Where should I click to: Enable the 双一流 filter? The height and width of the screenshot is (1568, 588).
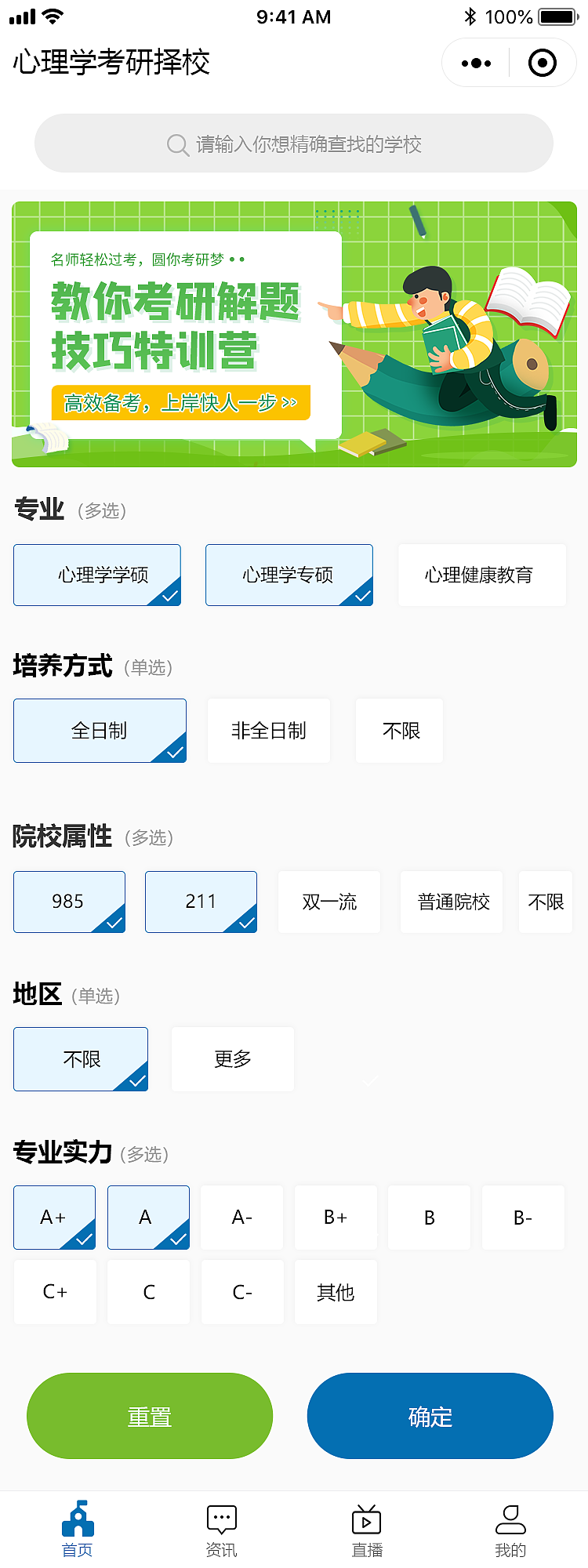point(328,902)
